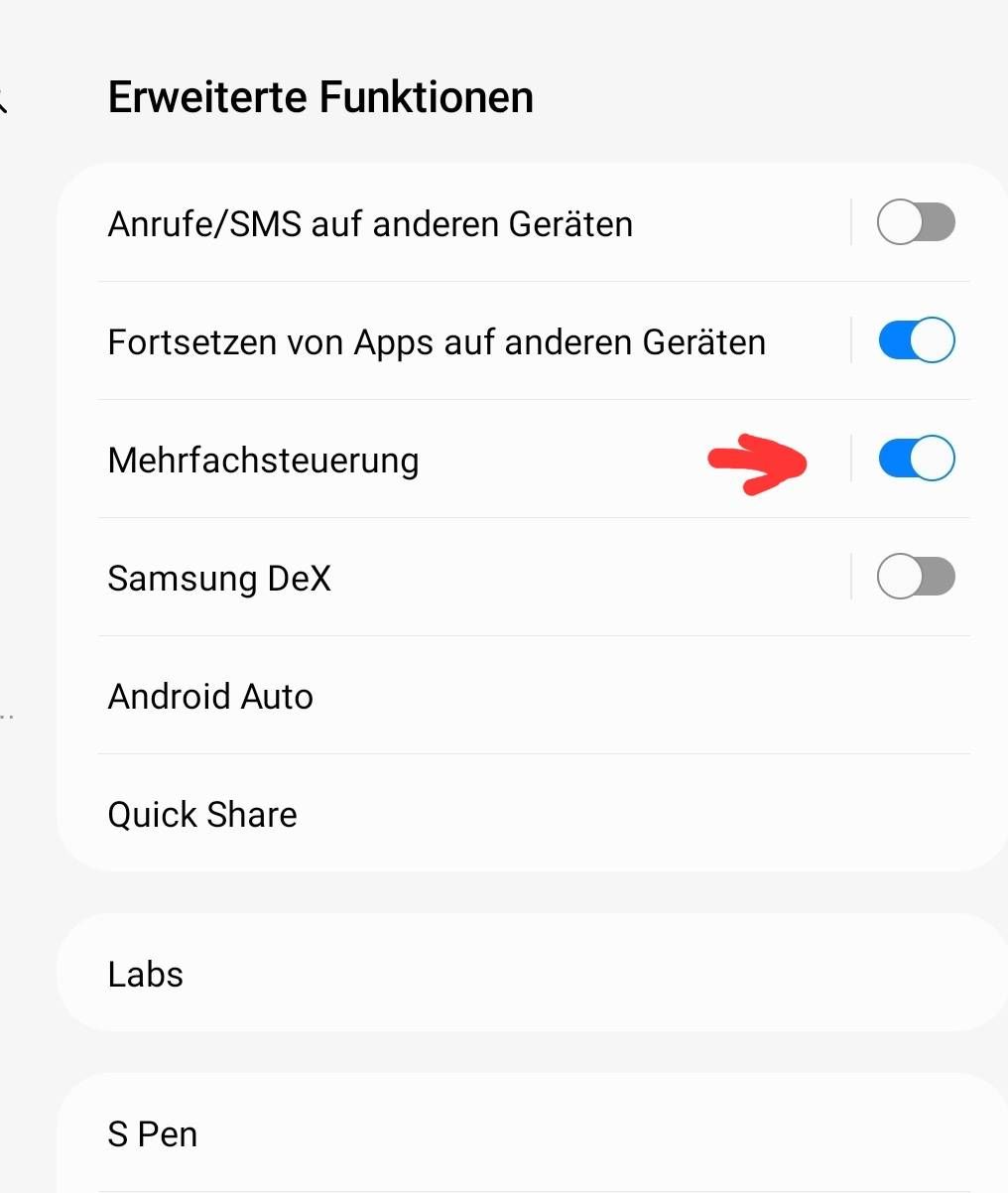Open S Pen settings
1008x1193 pixels.
(x=397, y=1134)
